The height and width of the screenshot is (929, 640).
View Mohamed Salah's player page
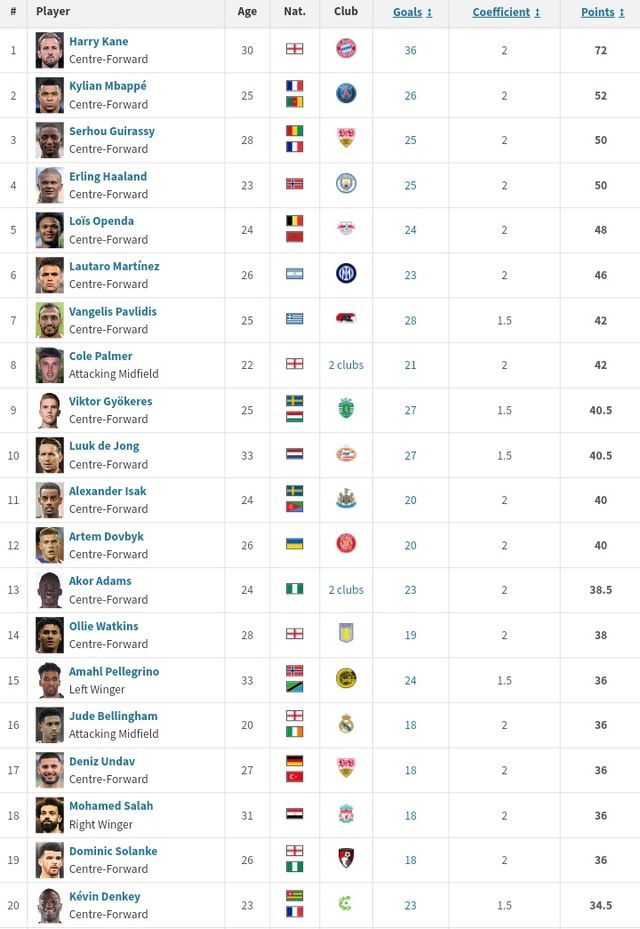[110, 806]
